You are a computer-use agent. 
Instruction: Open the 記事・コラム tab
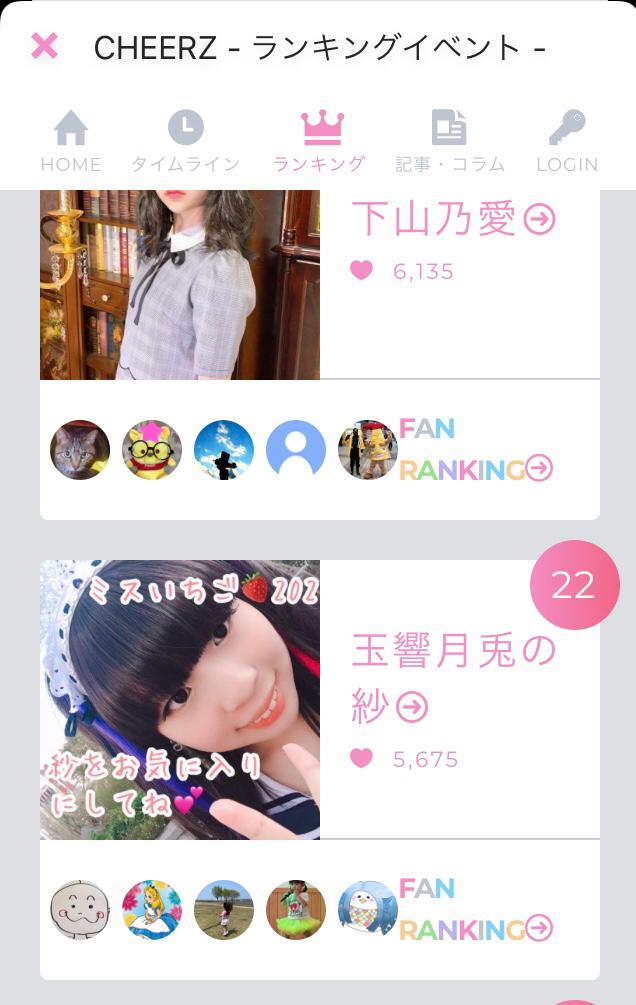(x=449, y=142)
